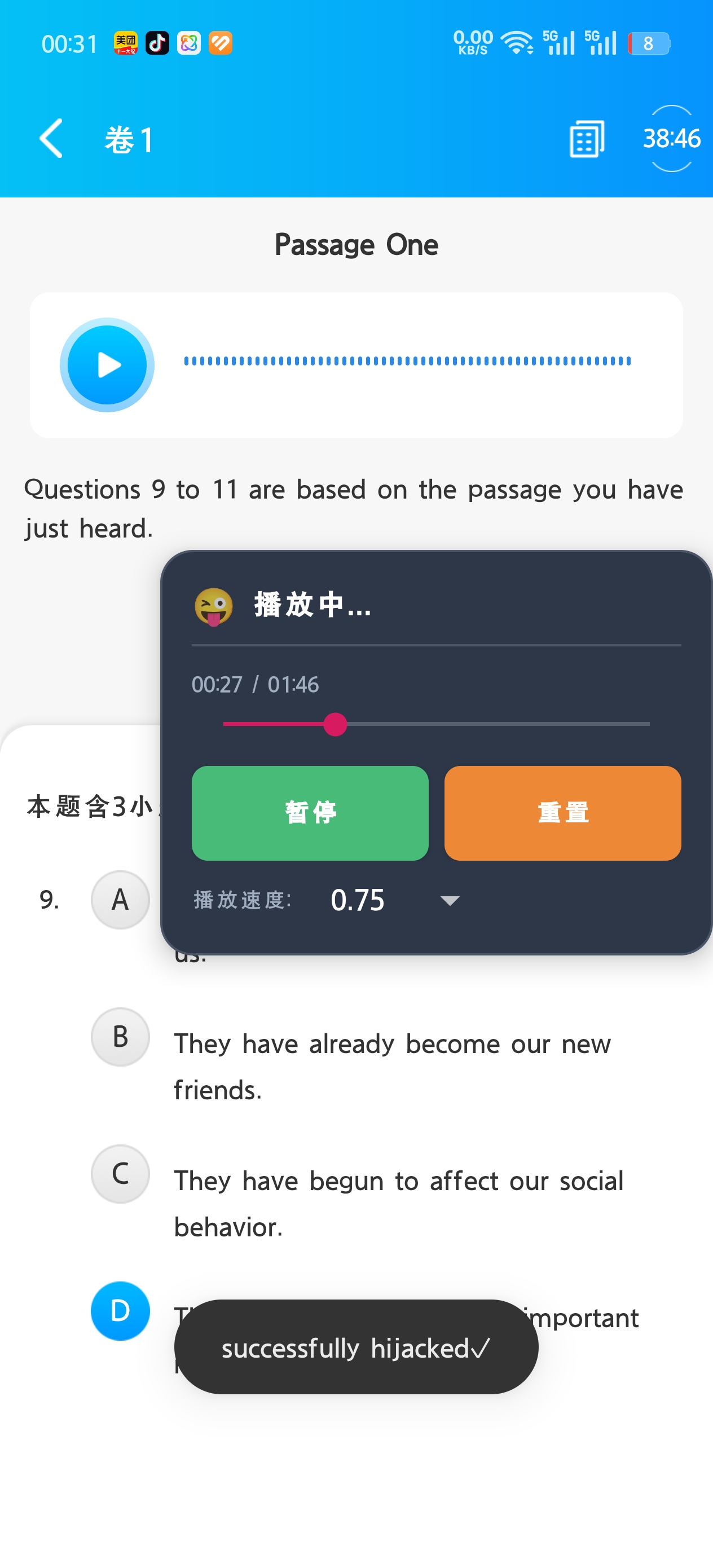
Task: Reset playback with 重置 button
Action: tap(562, 813)
